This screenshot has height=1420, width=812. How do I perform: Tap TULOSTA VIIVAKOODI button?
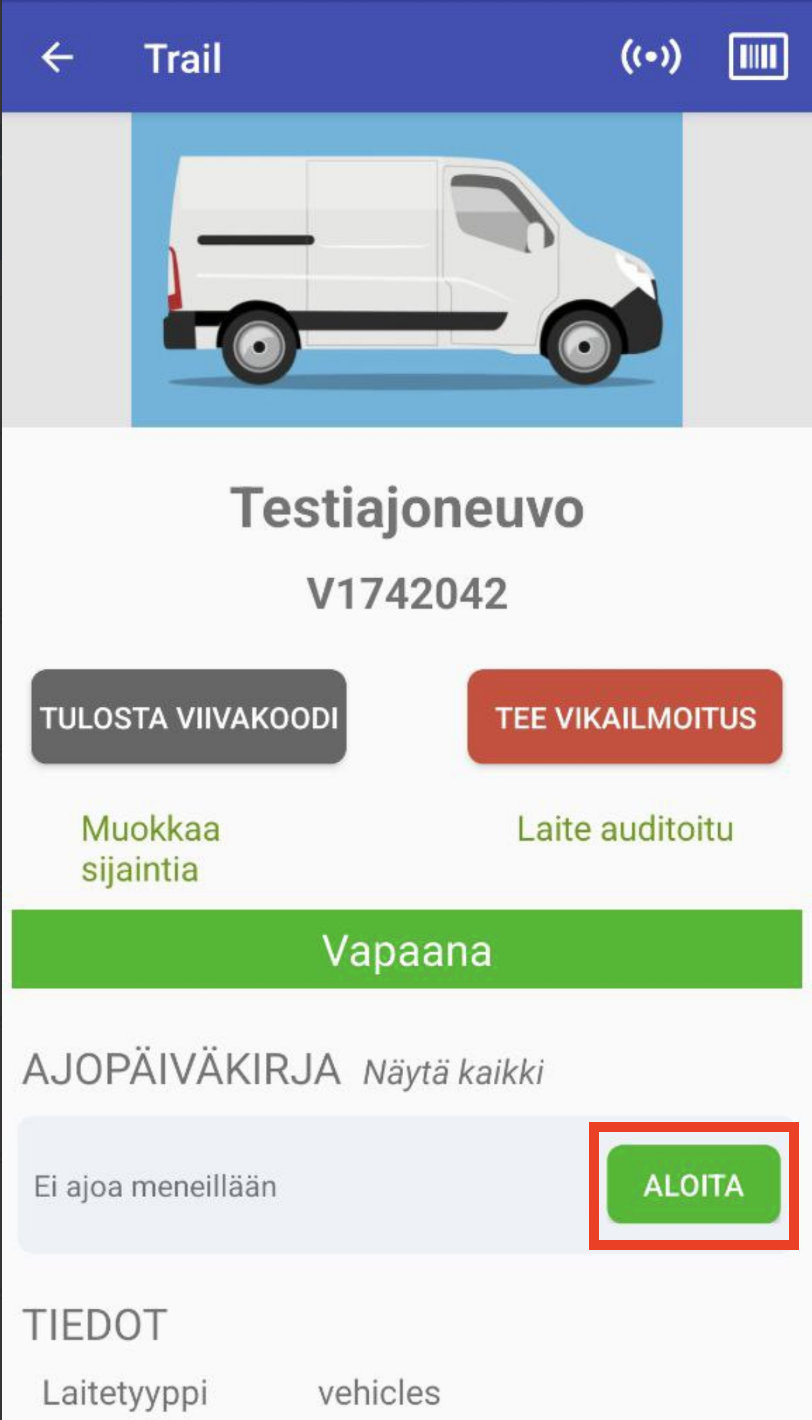189,717
